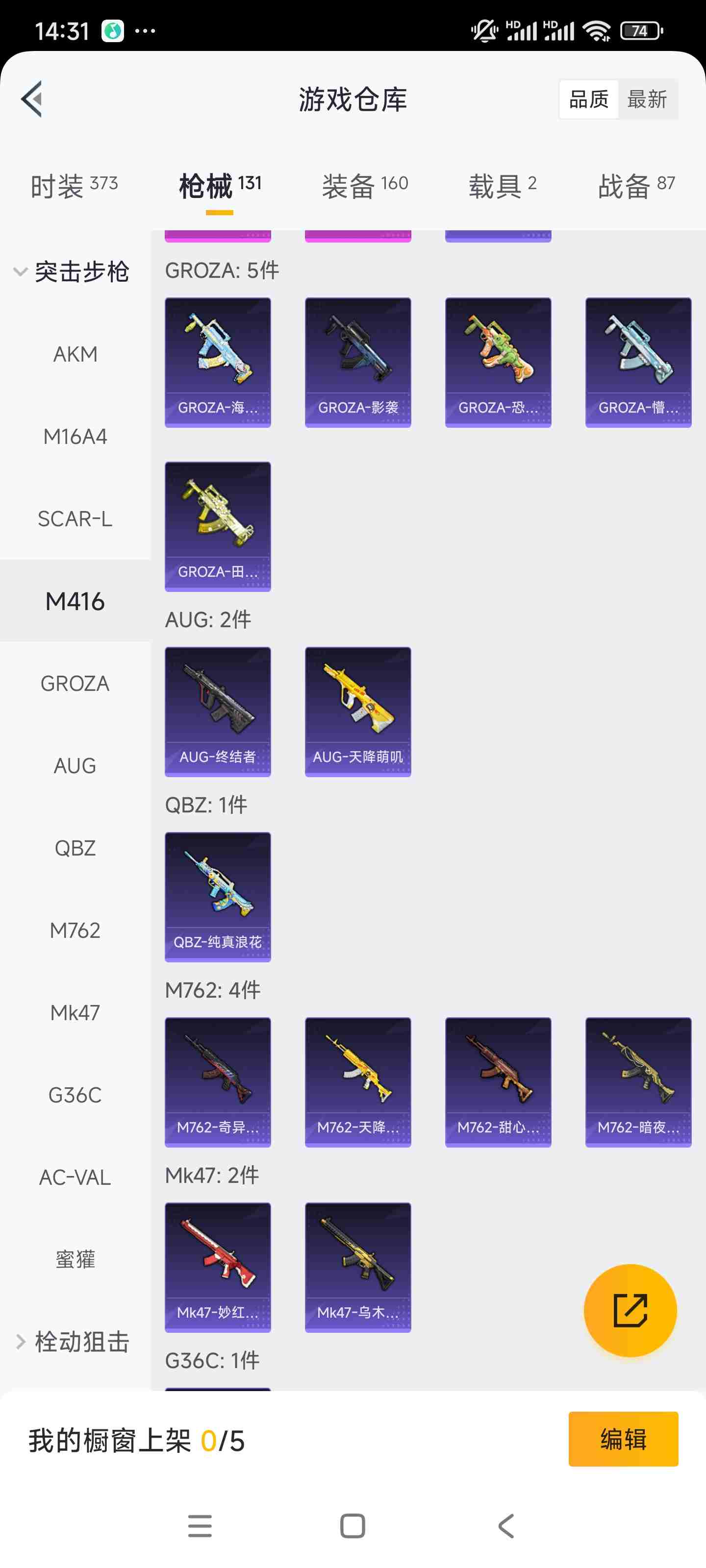The image size is (706, 1568).
Task: Tap the orange share floating button
Action: [630, 1311]
